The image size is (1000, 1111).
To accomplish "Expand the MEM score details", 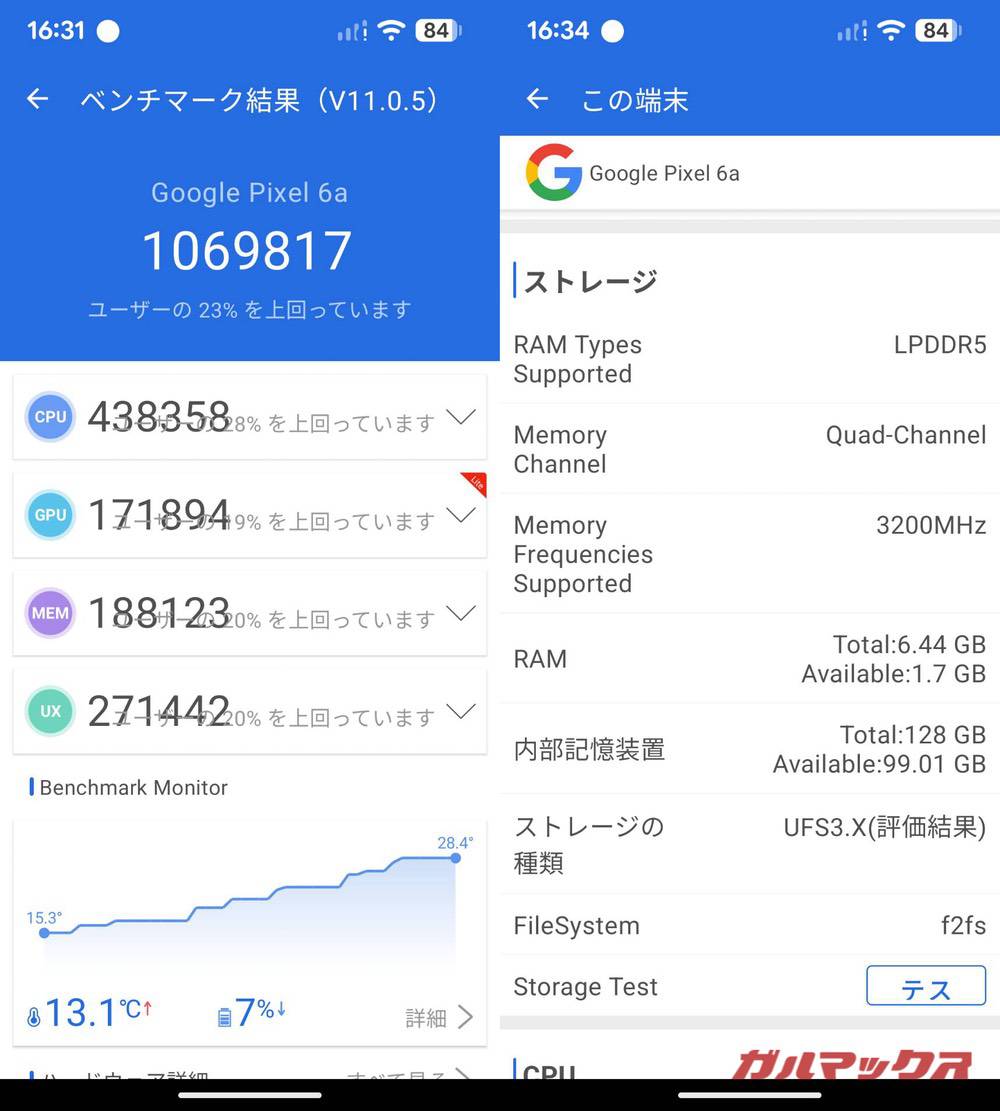I will pyautogui.click(x=461, y=613).
